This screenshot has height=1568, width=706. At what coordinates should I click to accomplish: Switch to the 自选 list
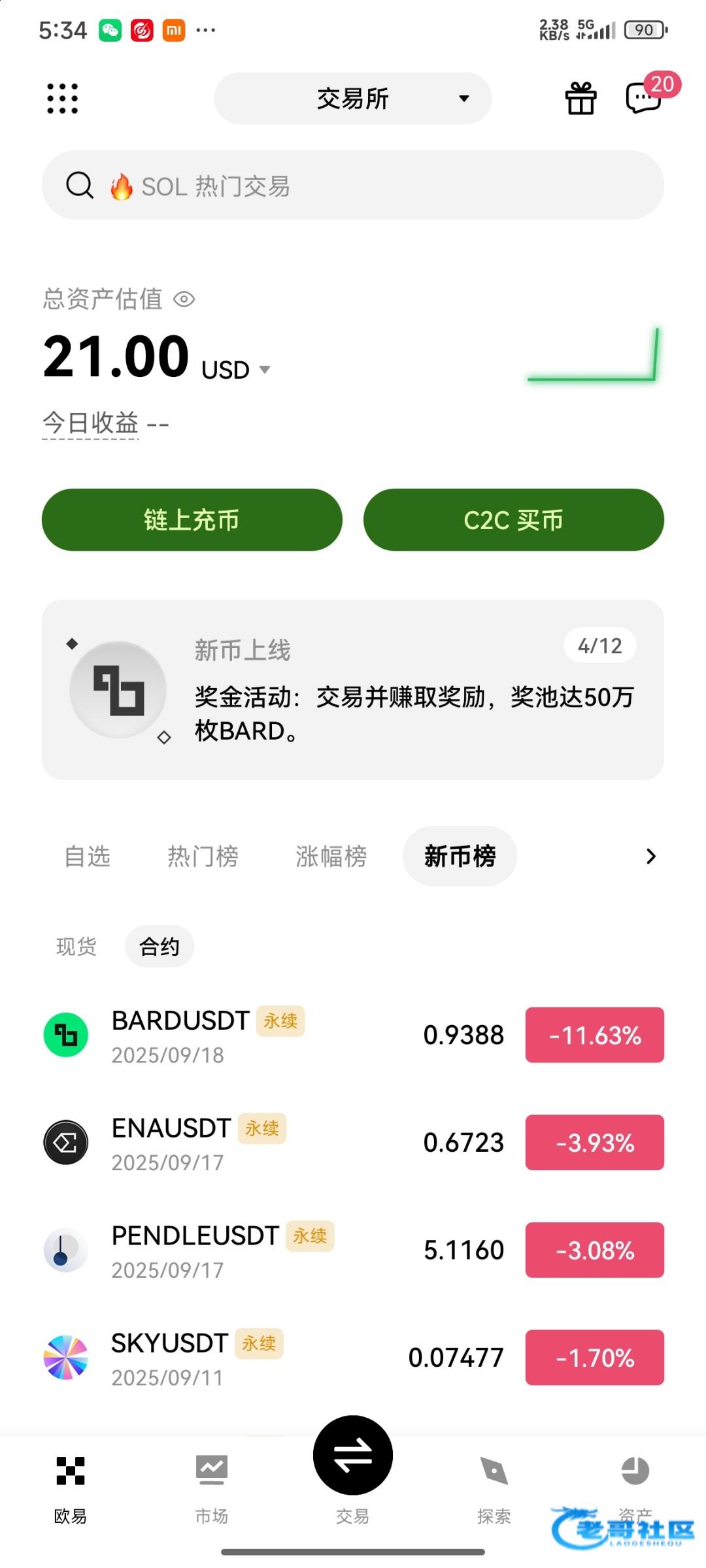click(88, 856)
